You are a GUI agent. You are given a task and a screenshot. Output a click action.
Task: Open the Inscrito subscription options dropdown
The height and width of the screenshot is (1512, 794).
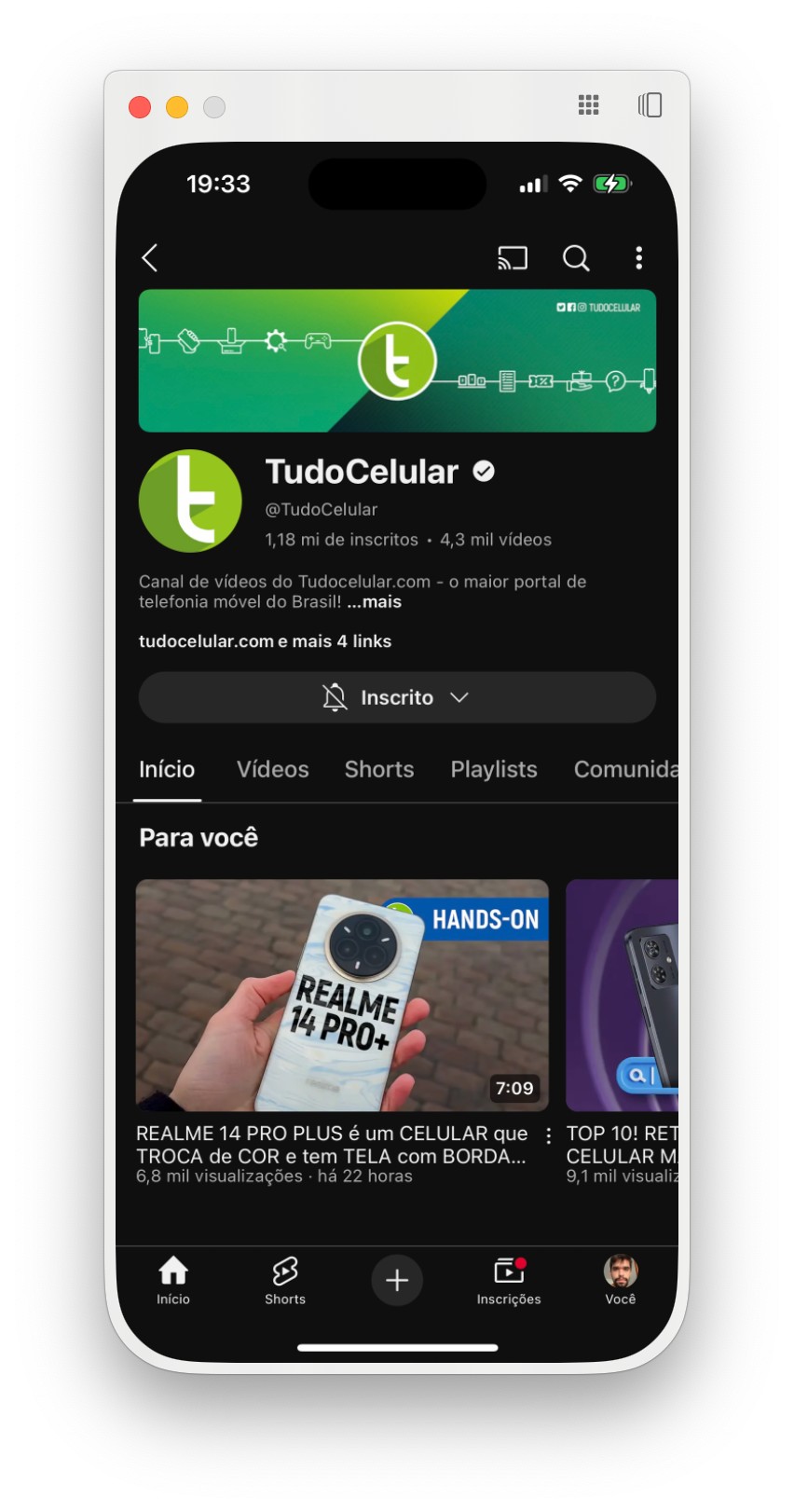[397, 697]
